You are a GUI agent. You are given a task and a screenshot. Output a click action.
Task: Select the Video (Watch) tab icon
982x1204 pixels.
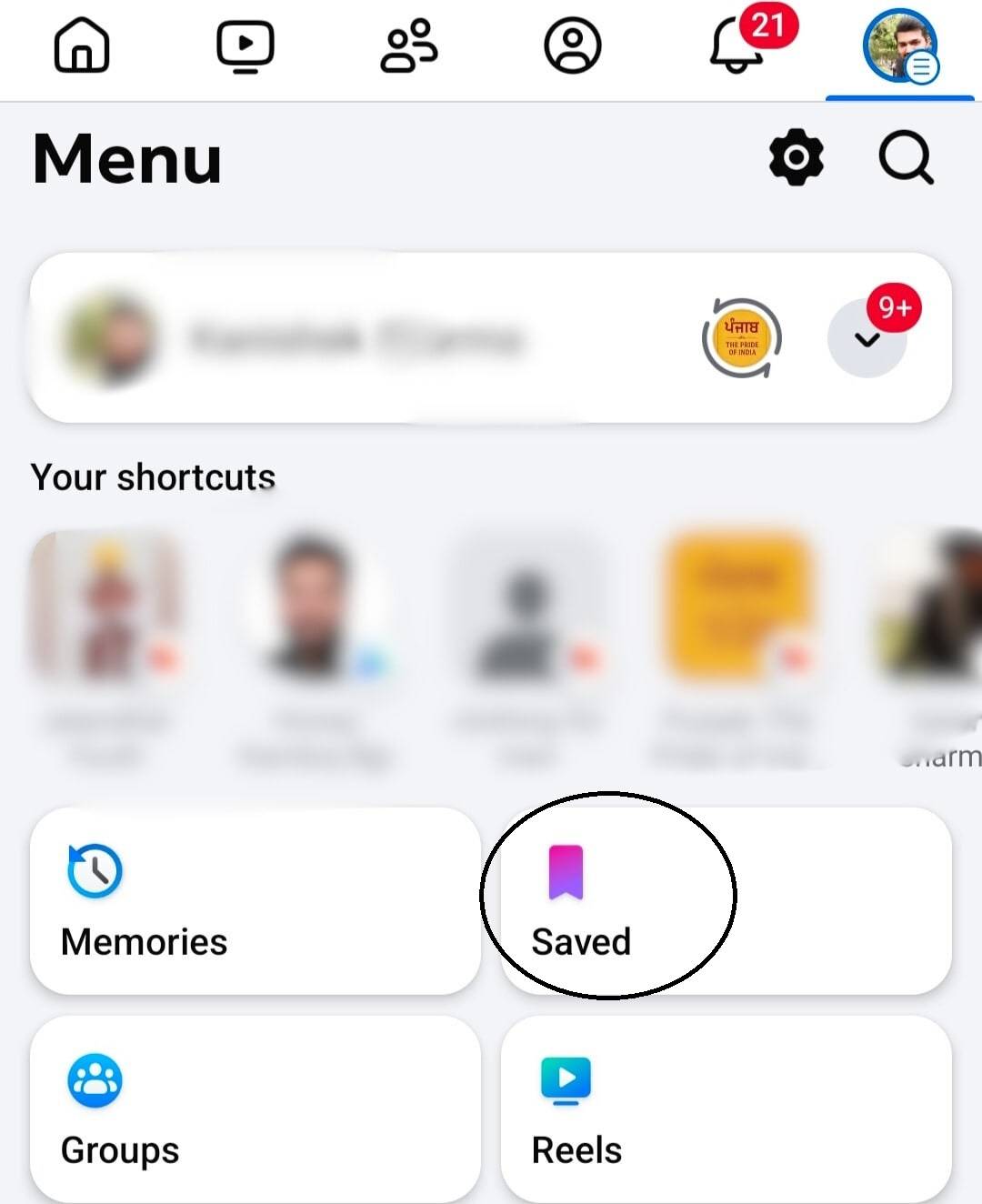click(245, 47)
